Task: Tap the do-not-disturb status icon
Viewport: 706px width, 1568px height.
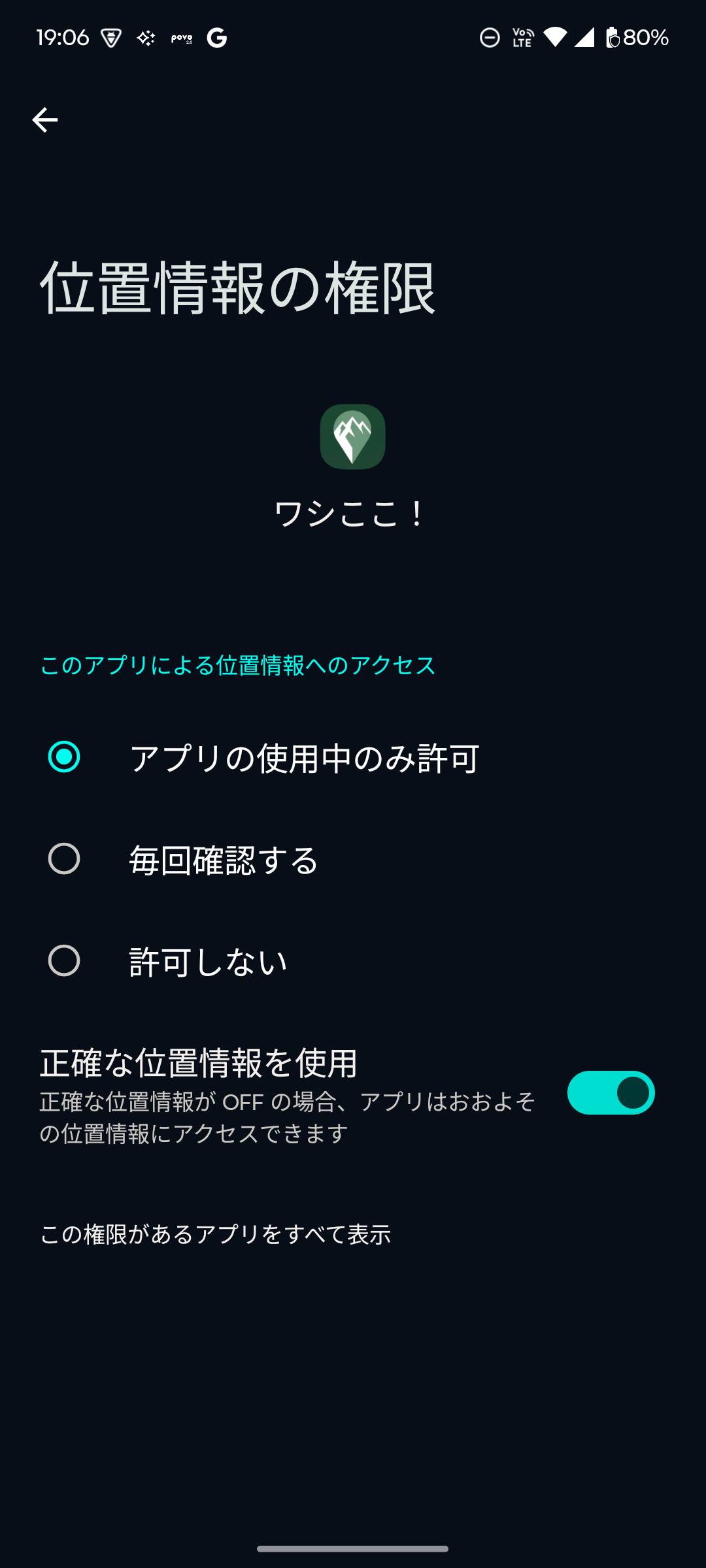Action: [490, 37]
